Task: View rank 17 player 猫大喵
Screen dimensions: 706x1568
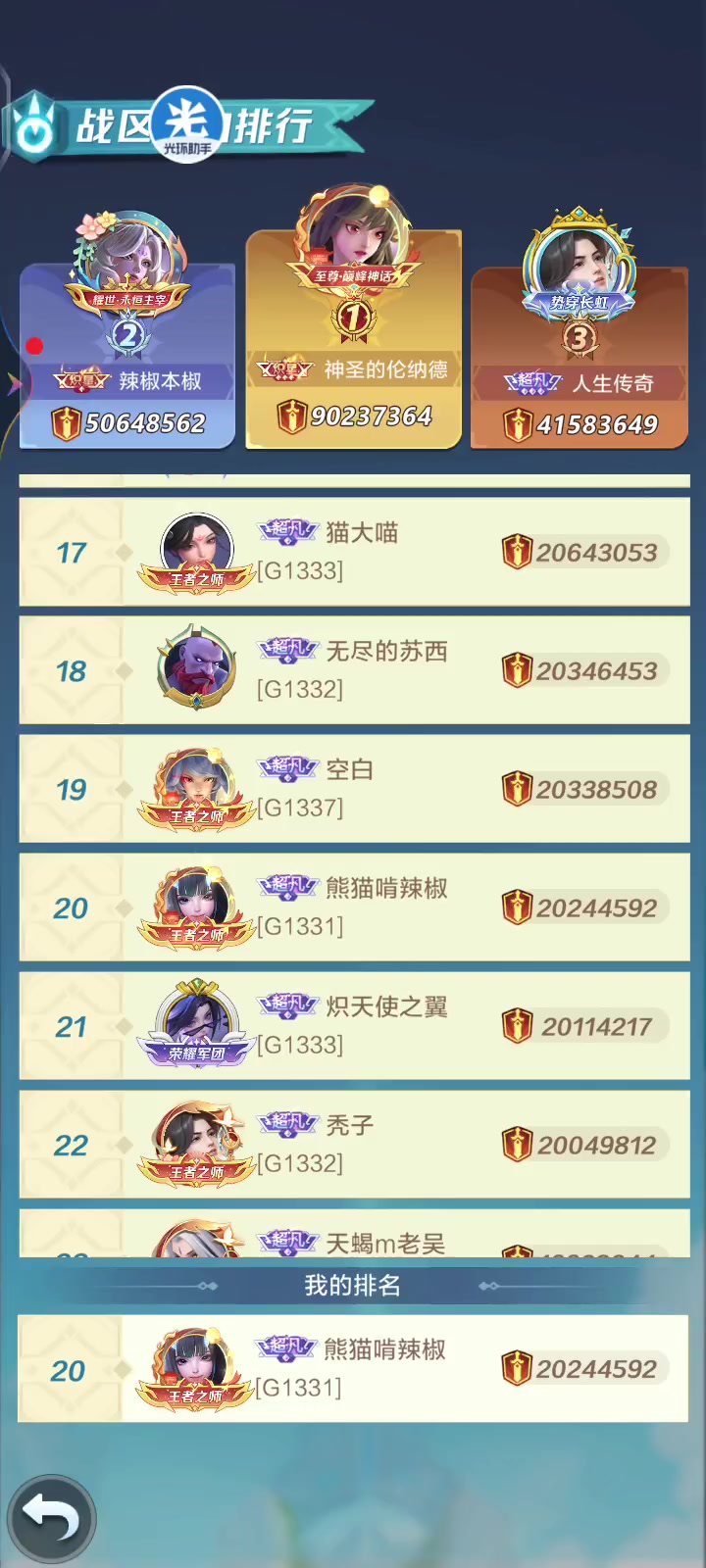Action: [354, 552]
